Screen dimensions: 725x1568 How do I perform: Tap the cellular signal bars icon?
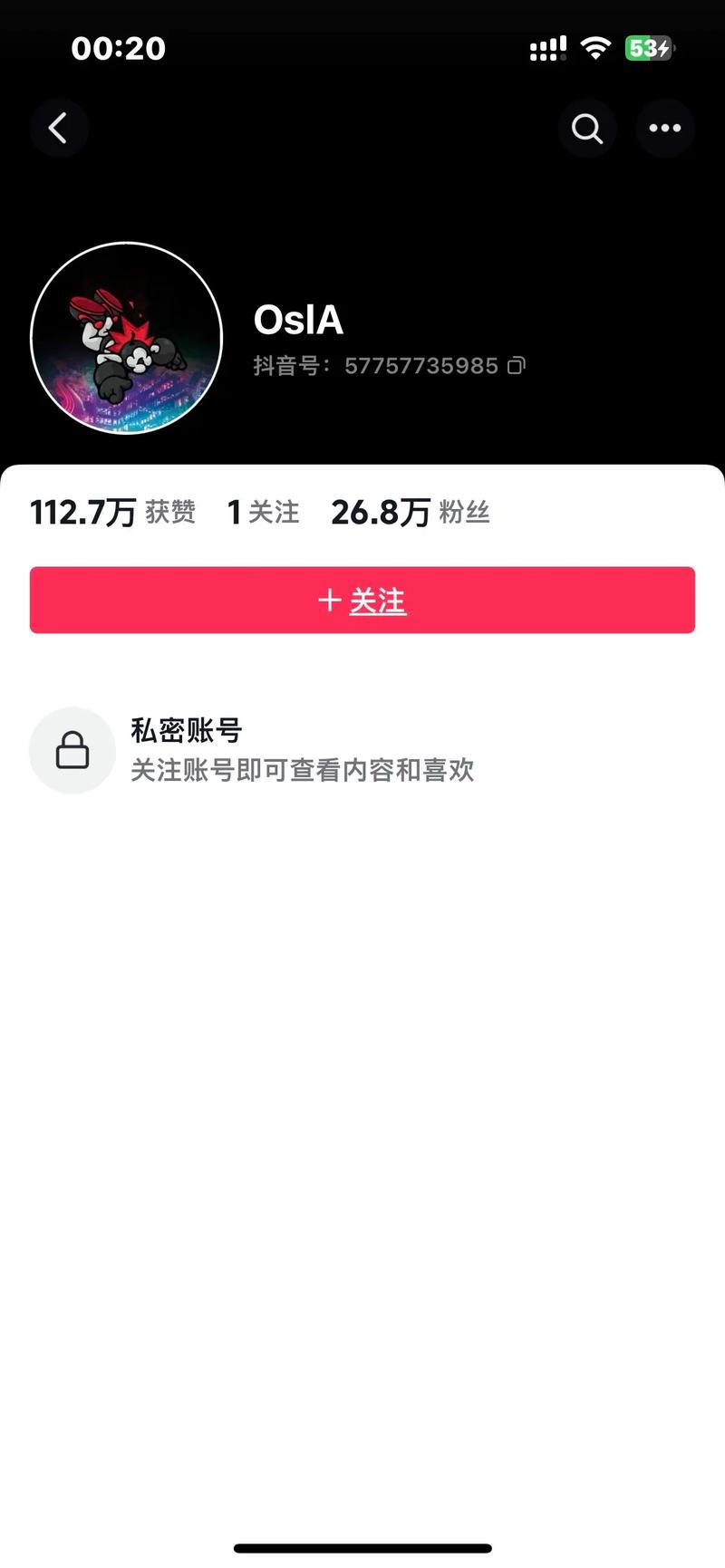click(x=546, y=47)
